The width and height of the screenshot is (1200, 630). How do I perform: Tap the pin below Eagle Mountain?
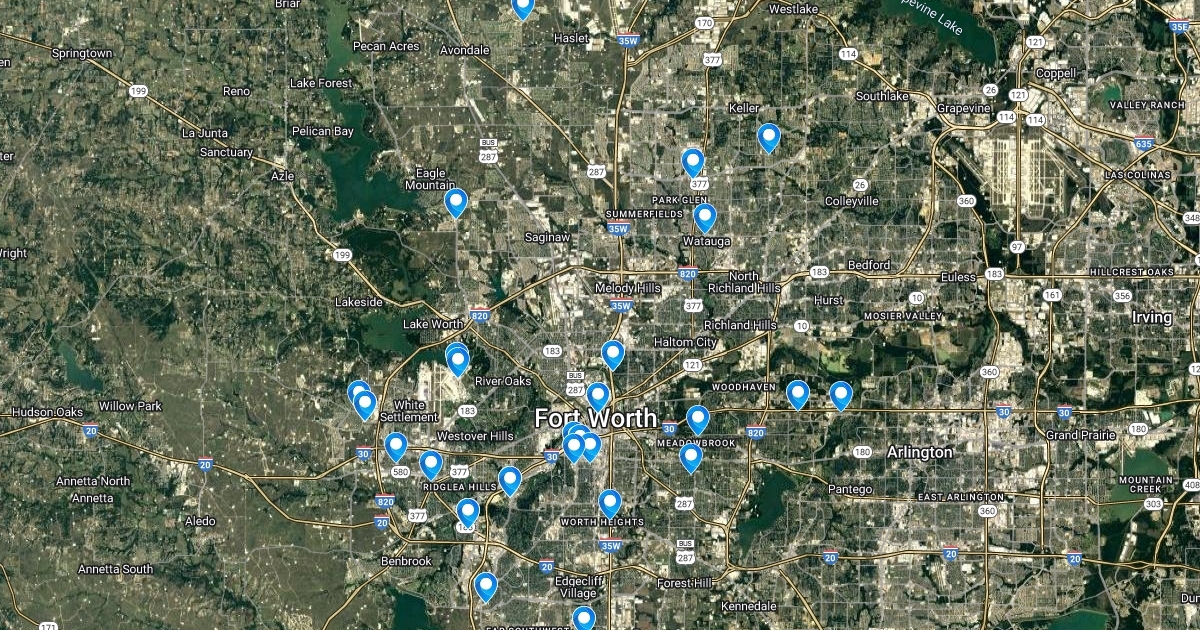[x=456, y=202]
